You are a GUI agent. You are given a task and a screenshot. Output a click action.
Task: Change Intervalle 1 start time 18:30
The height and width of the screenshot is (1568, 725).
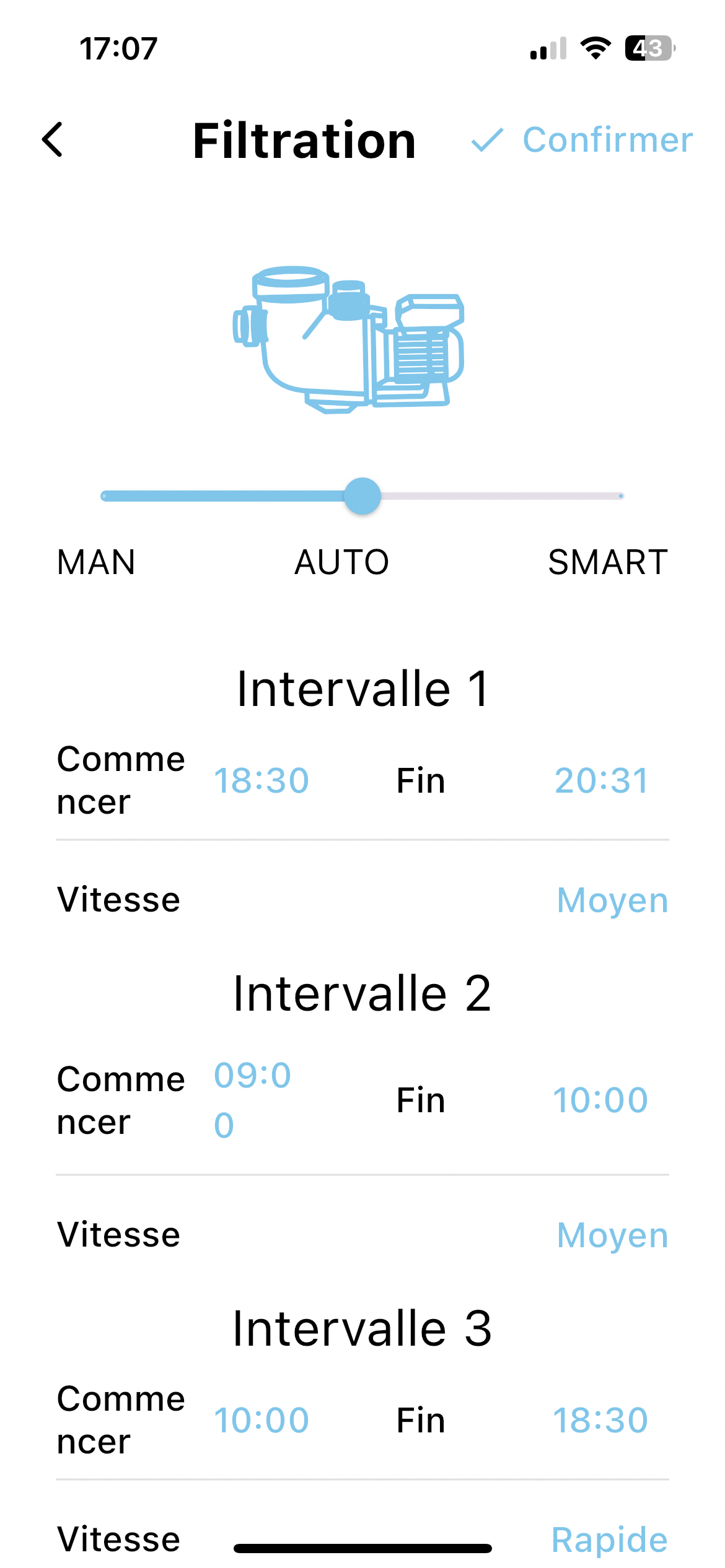click(x=261, y=780)
